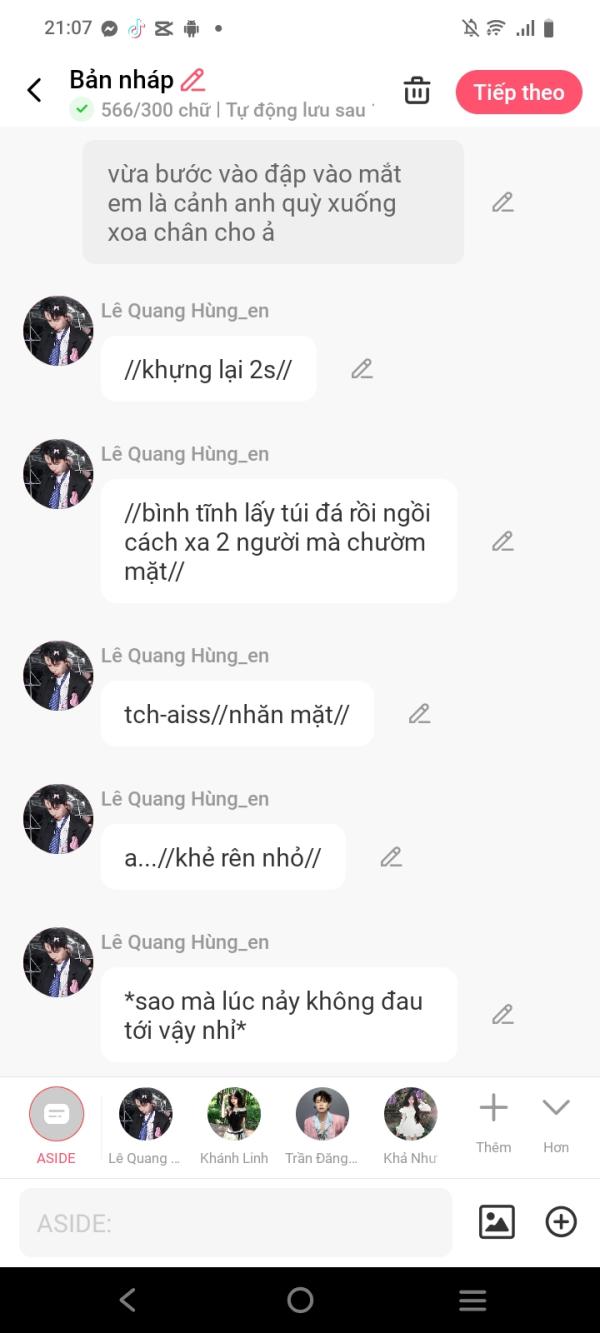This screenshot has width=600, height=1333.
Task: Go back from the draft screen
Action: click(34, 91)
